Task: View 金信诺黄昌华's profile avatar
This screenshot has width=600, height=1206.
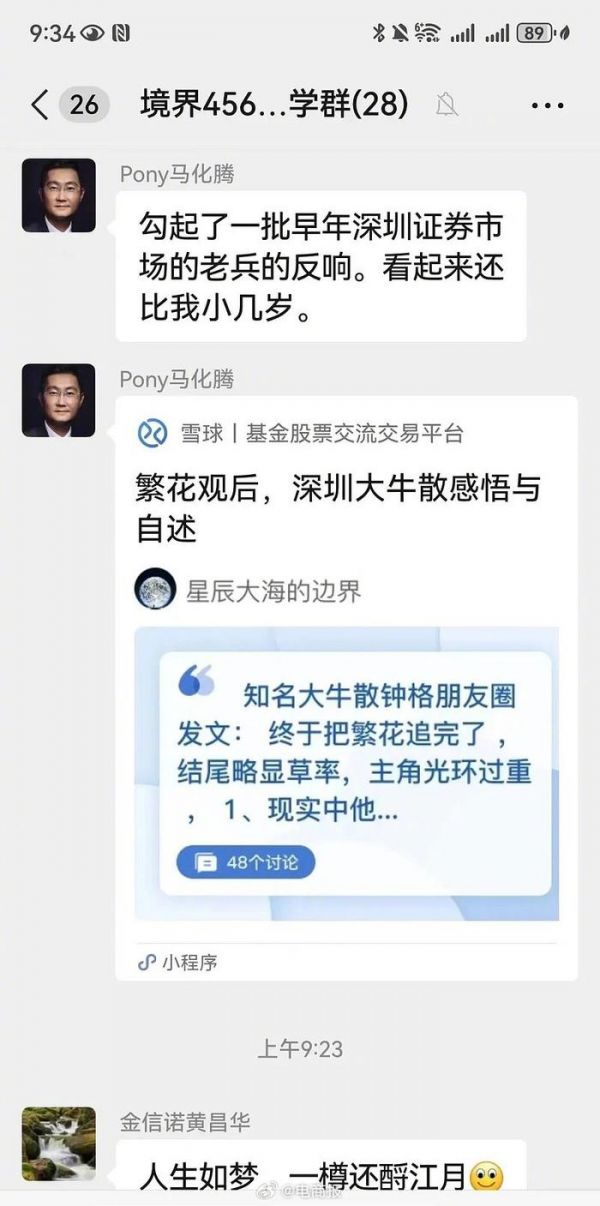Action: pyautogui.click(x=59, y=1143)
